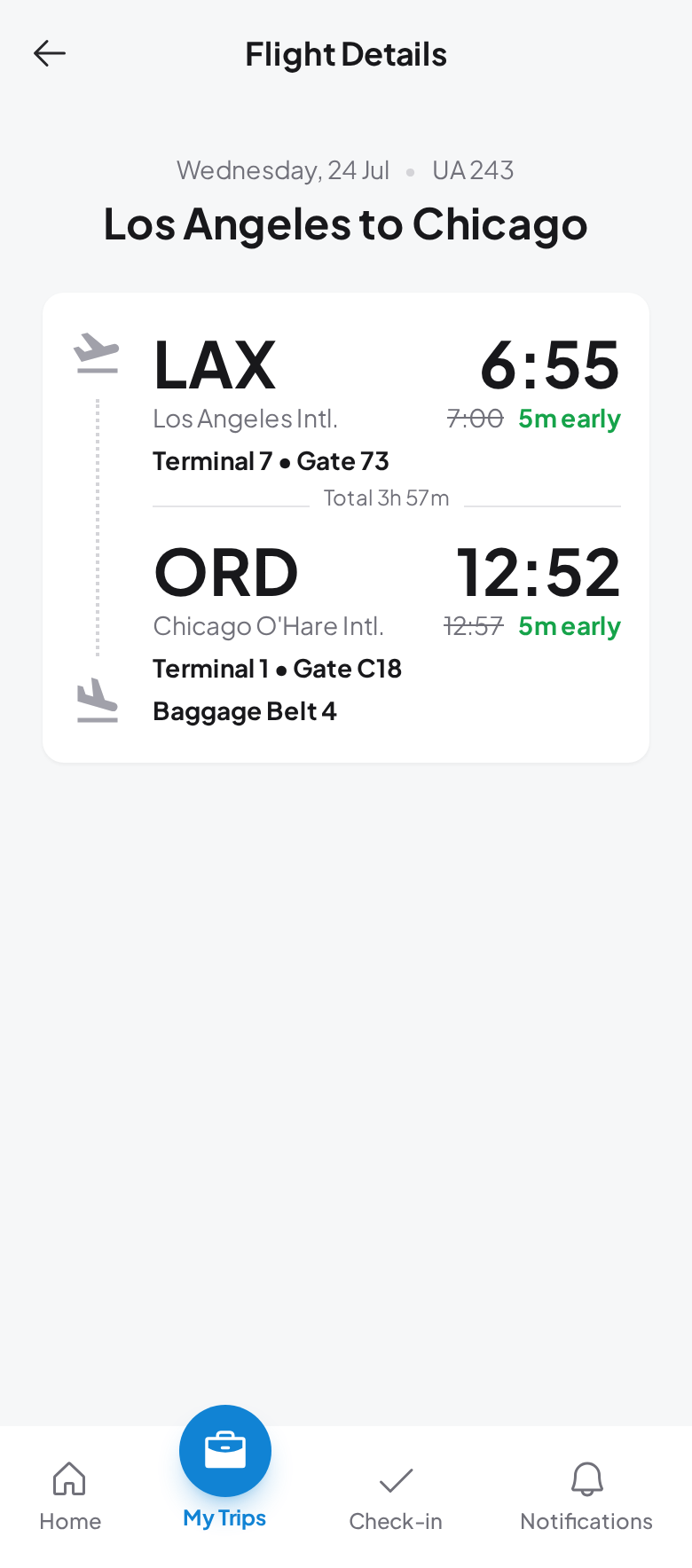The height and width of the screenshot is (1568, 692).
Task: Select the flight number UA 243
Action: click(474, 170)
